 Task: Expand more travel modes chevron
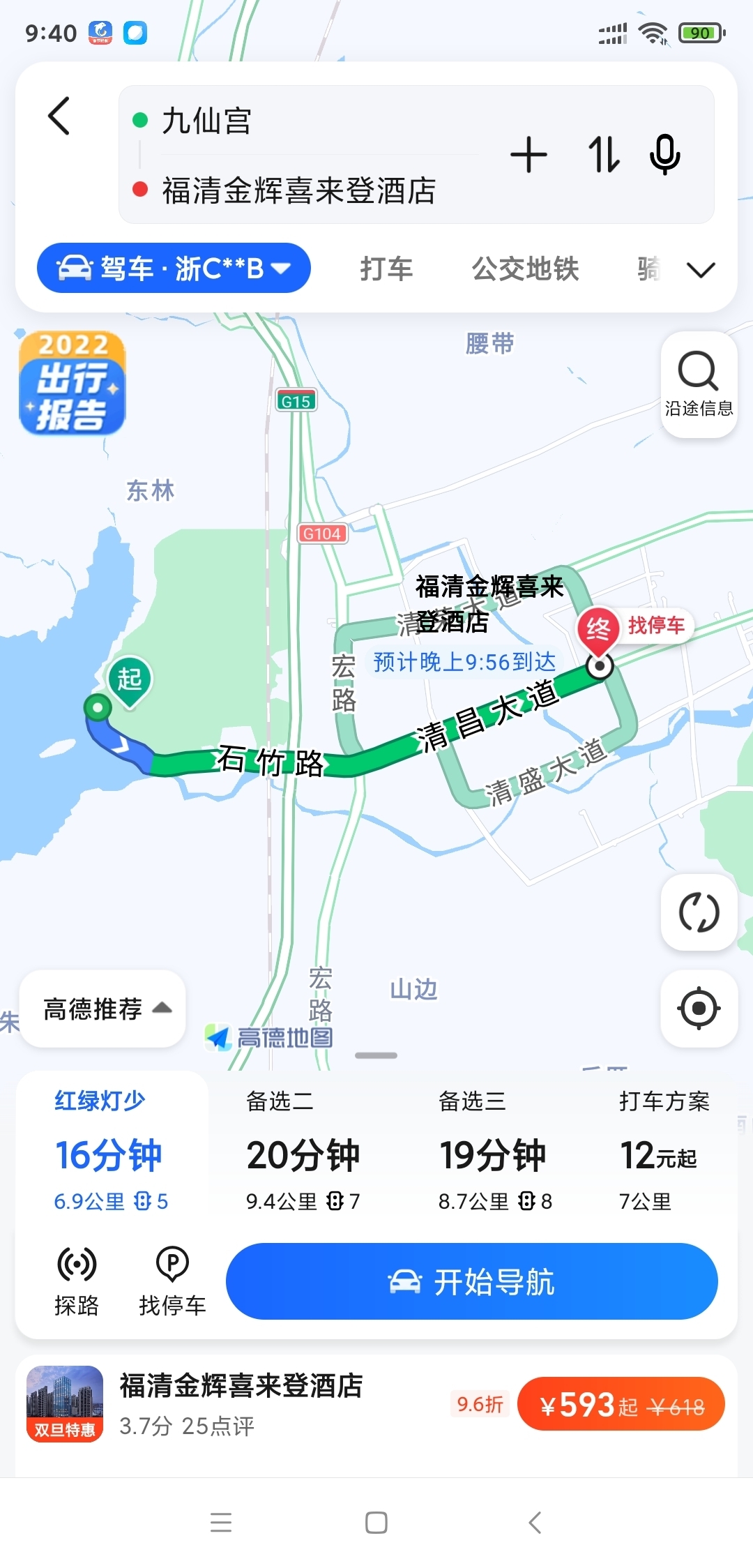tap(701, 270)
